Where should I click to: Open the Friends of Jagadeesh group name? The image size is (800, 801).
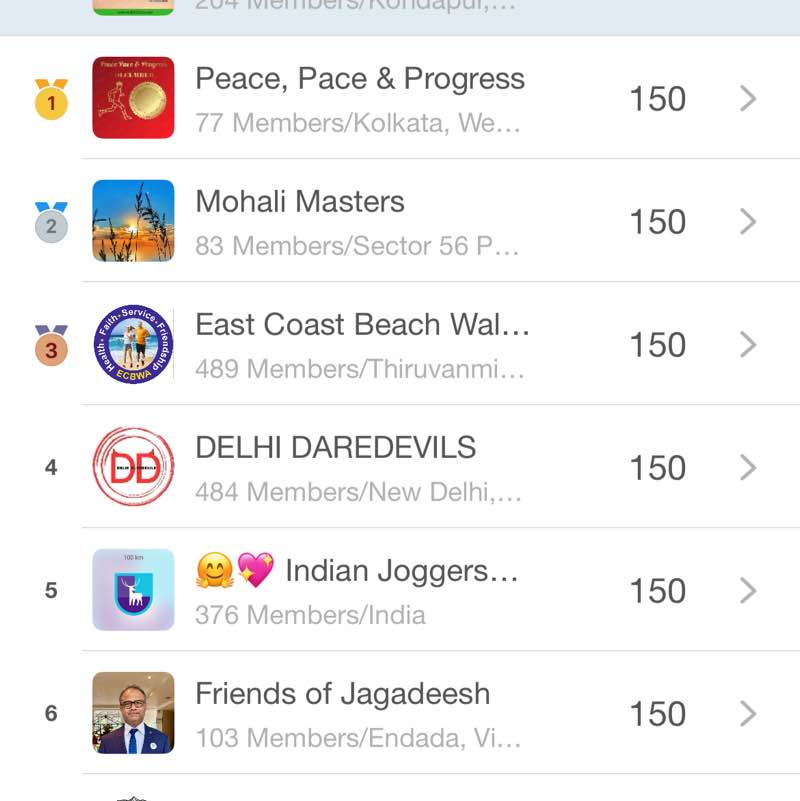click(x=343, y=693)
